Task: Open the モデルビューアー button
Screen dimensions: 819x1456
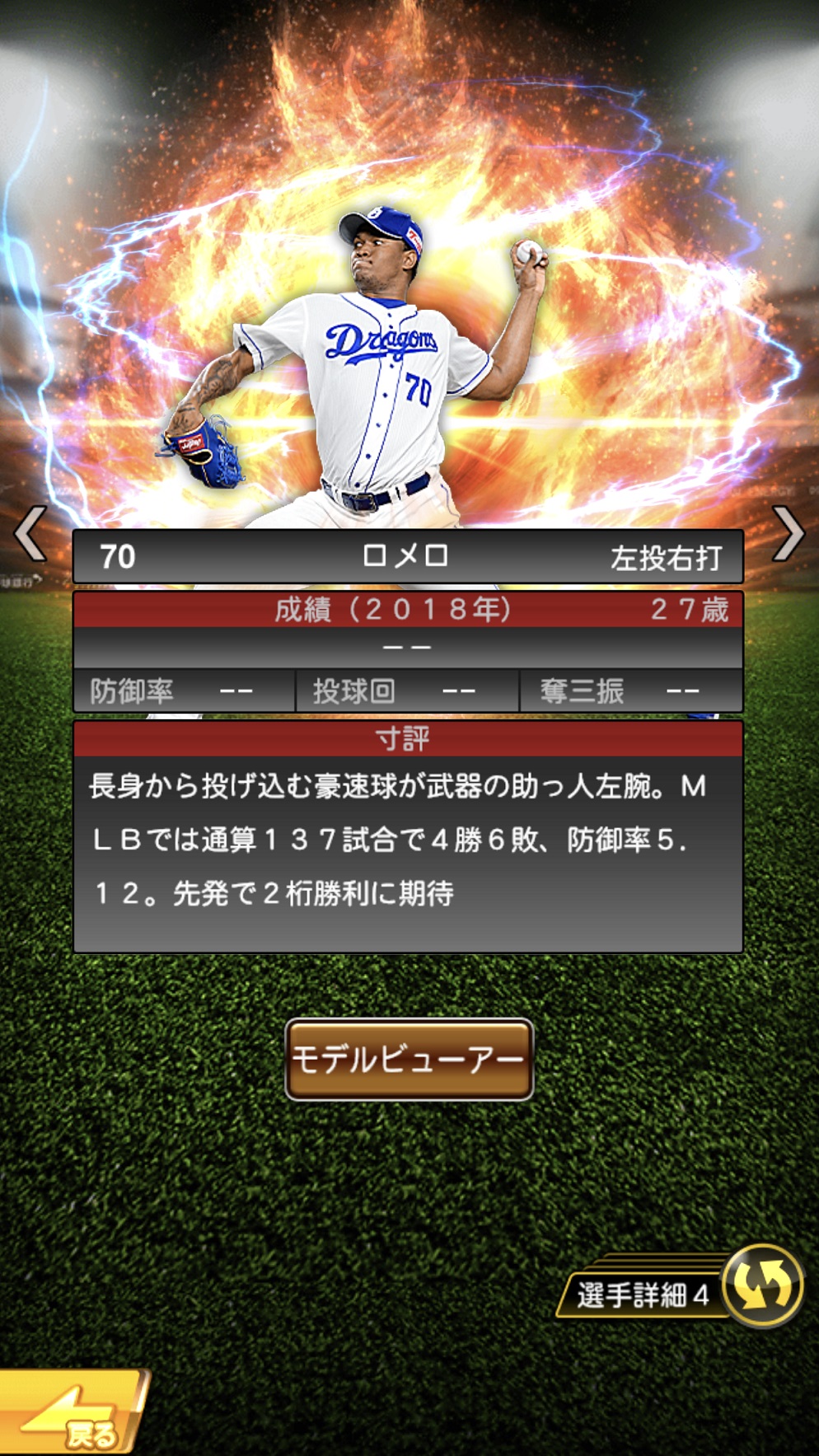Action: (x=409, y=1060)
